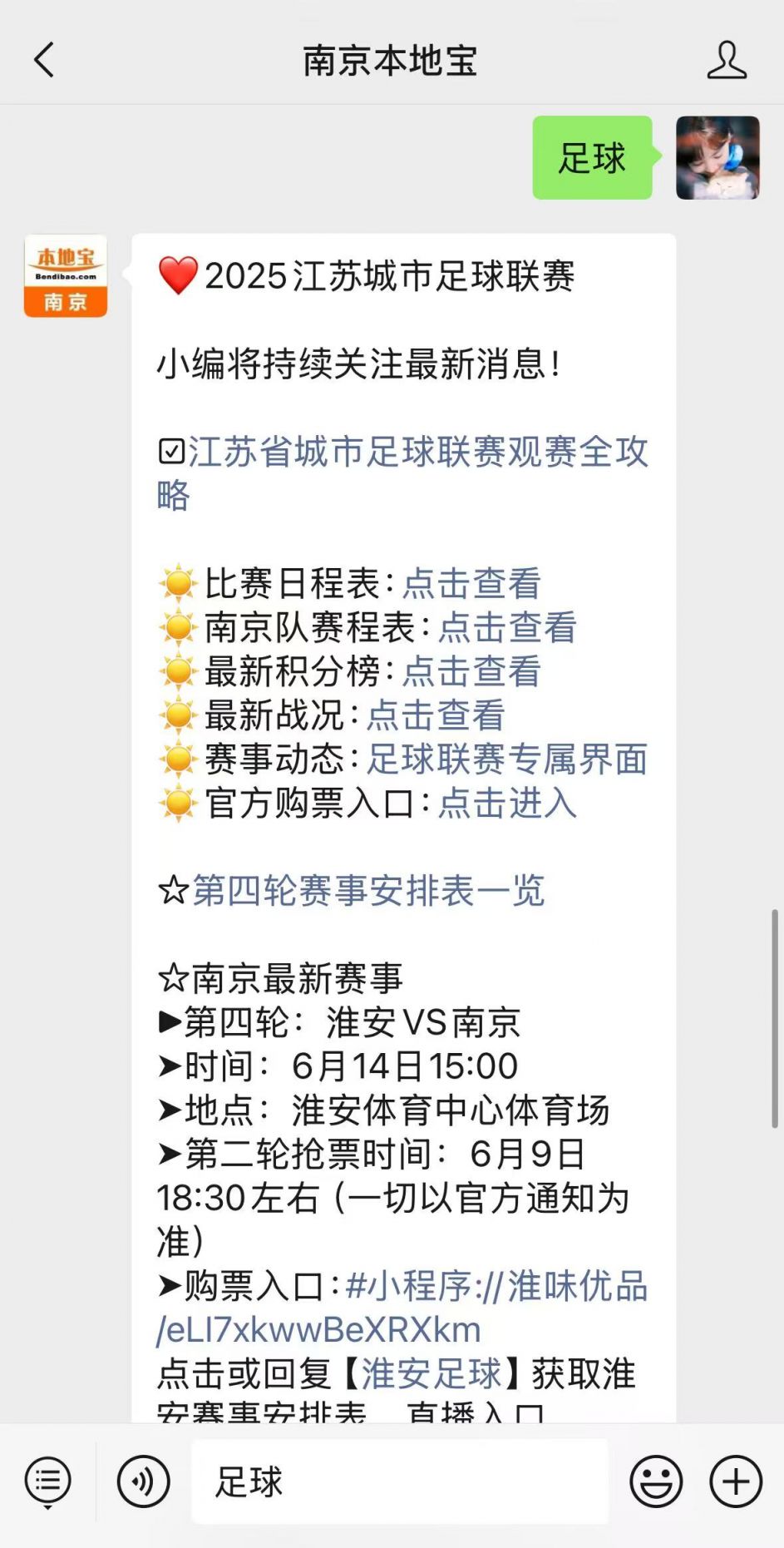The height and width of the screenshot is (1548, 784).
Task: Open the 淮味优品 mini program link
Action: tap(402, 1308)
